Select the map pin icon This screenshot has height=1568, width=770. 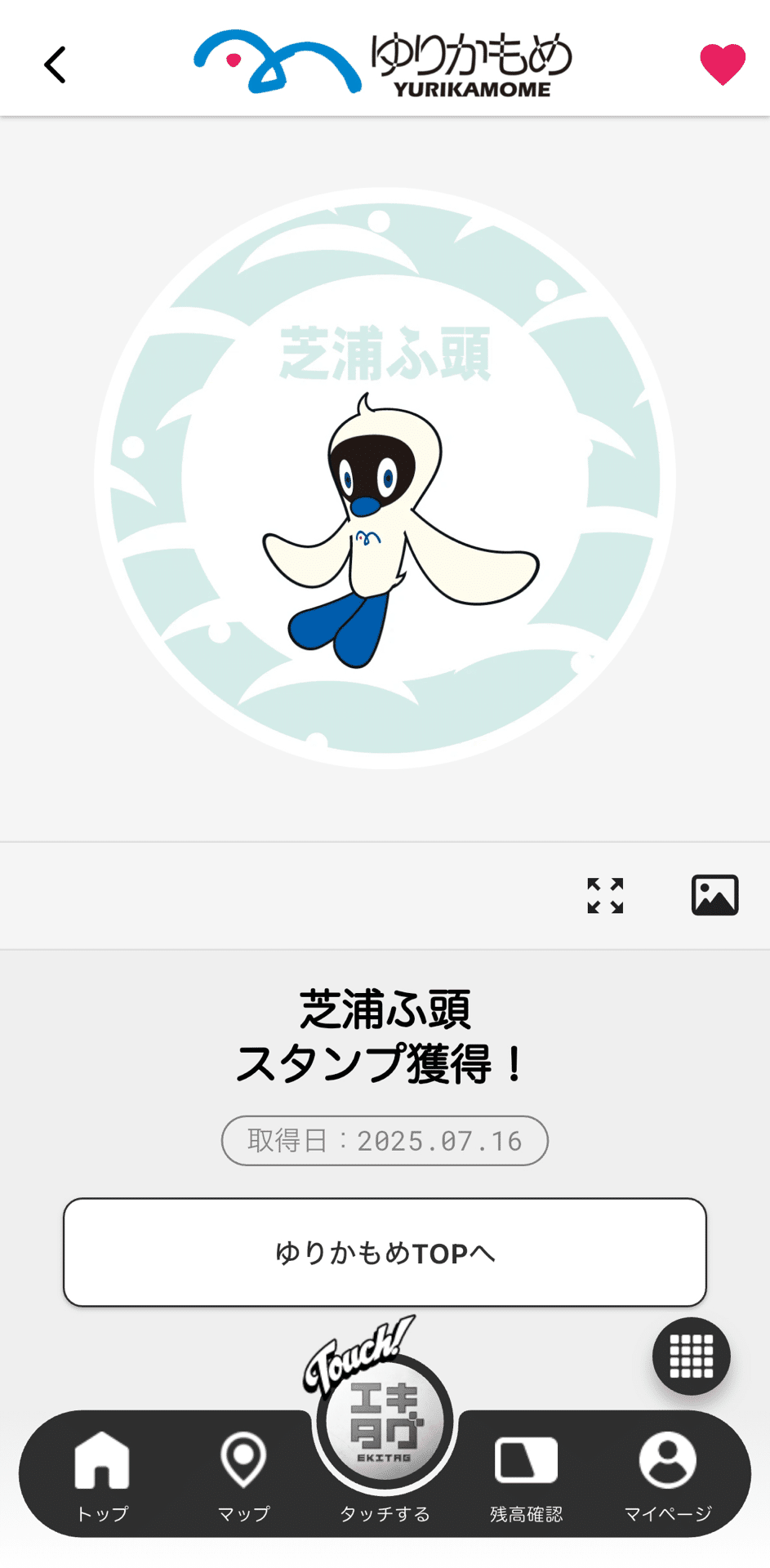[243, 1459]
